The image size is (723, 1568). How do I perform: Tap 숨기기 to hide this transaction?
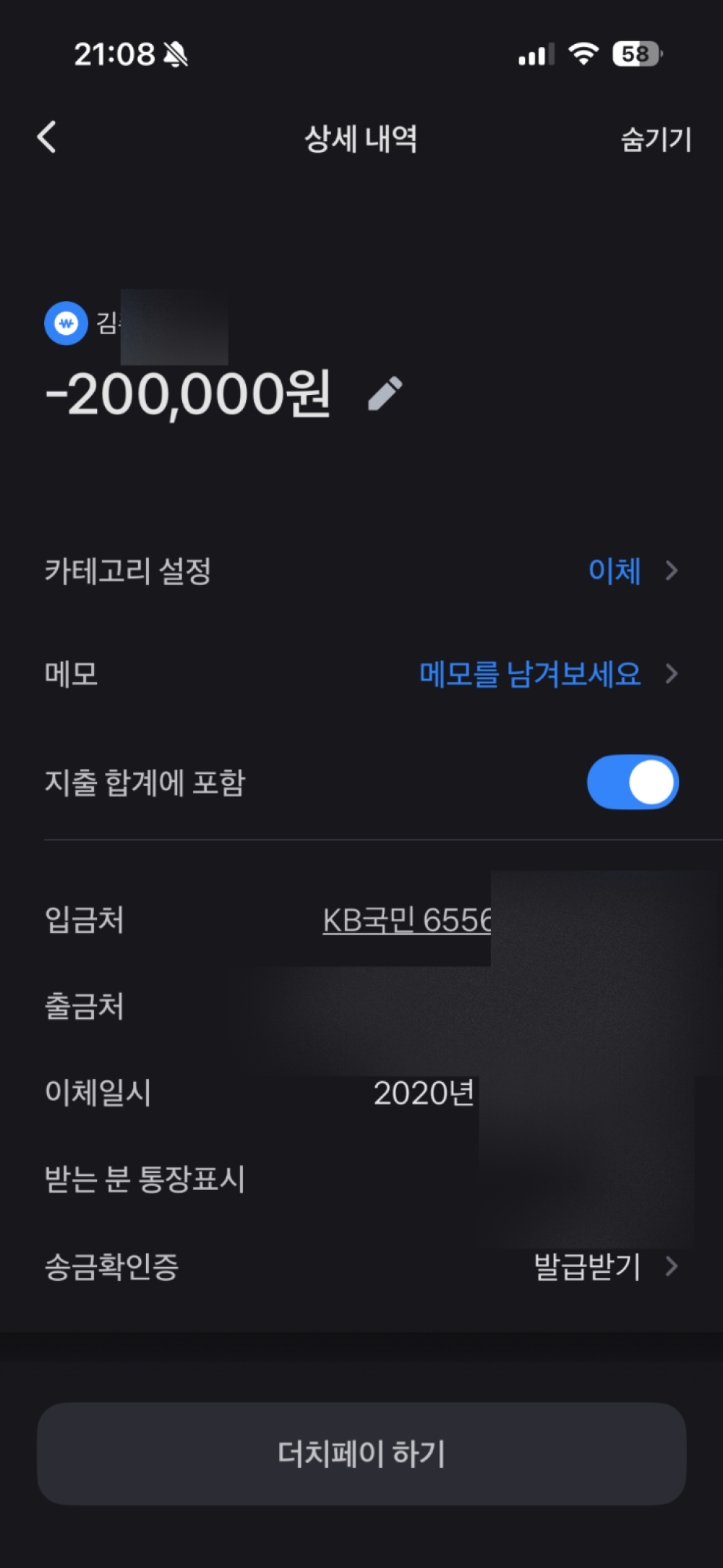click(656, 139)
